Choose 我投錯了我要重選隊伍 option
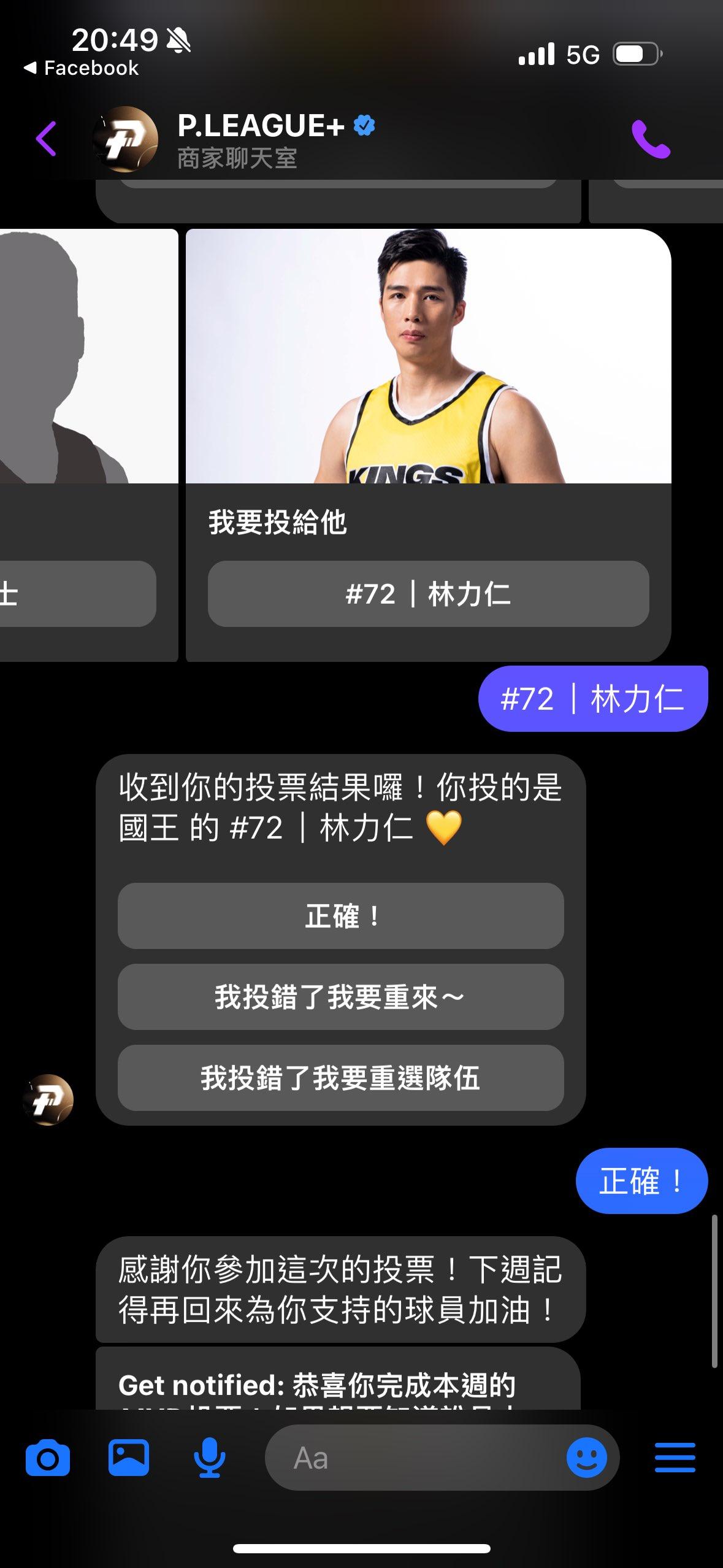Viewport: 723px width, 1568px height. click(x=340, y=1078)
